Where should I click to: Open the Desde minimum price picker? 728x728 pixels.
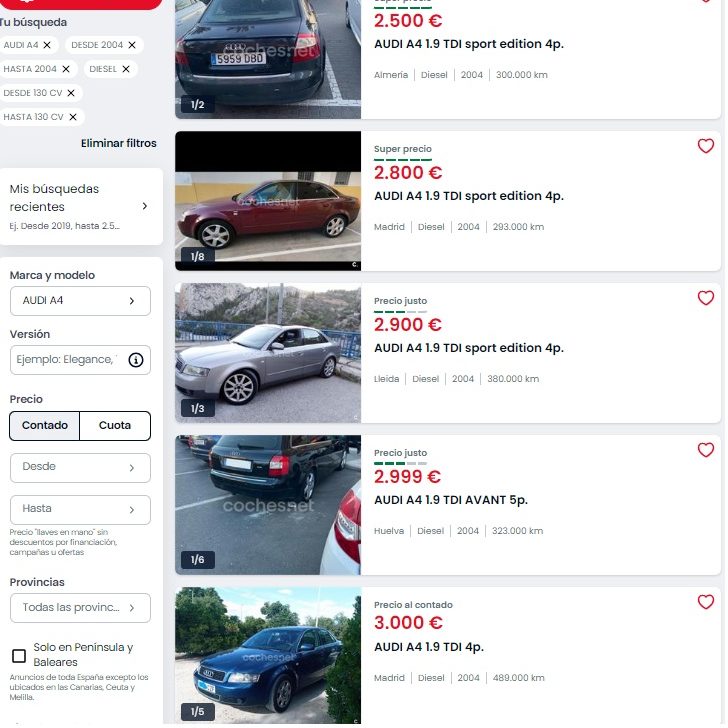click(80, 467)
